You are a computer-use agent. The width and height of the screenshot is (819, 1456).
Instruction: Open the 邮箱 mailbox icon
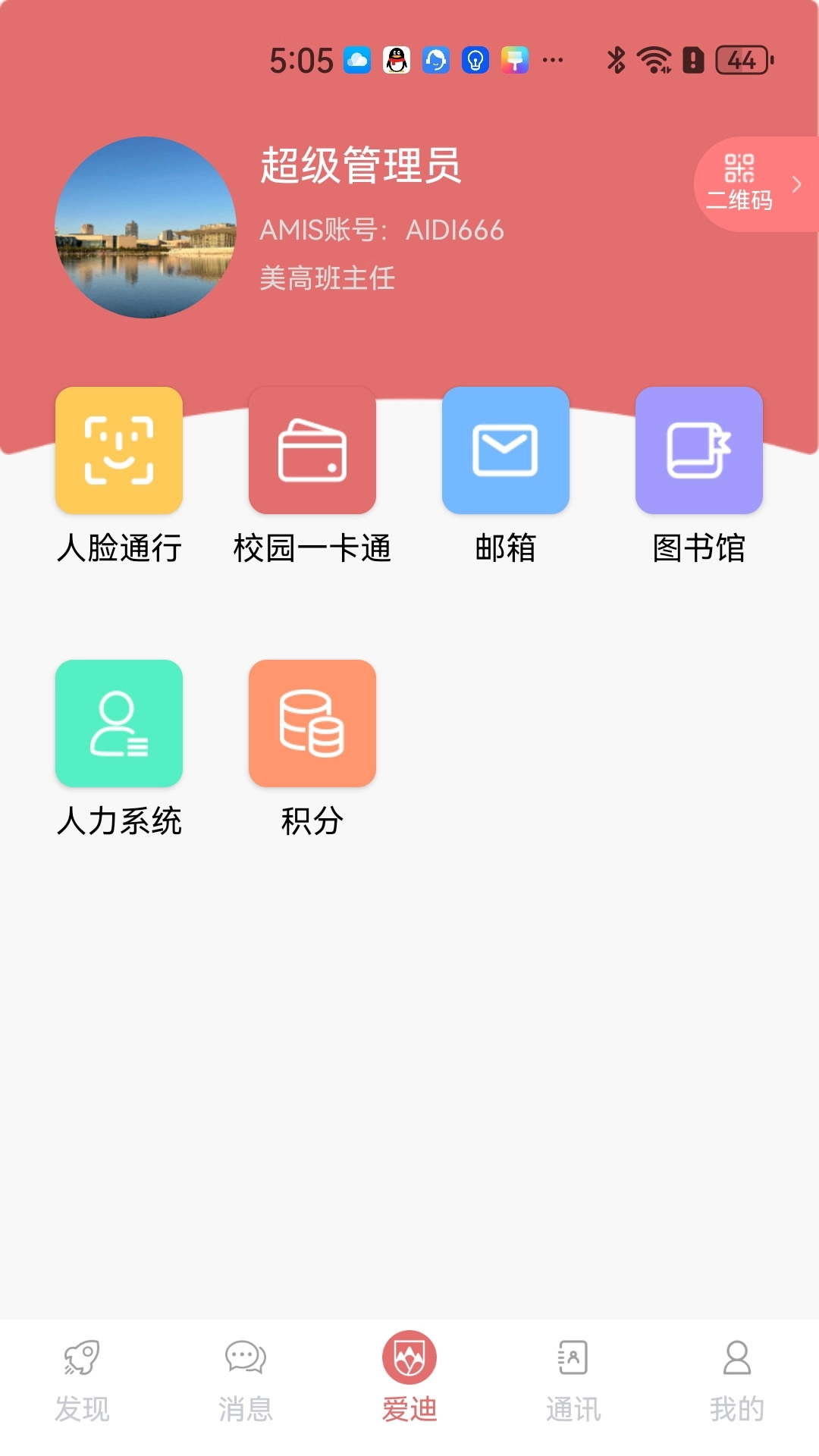click(505, 450)
